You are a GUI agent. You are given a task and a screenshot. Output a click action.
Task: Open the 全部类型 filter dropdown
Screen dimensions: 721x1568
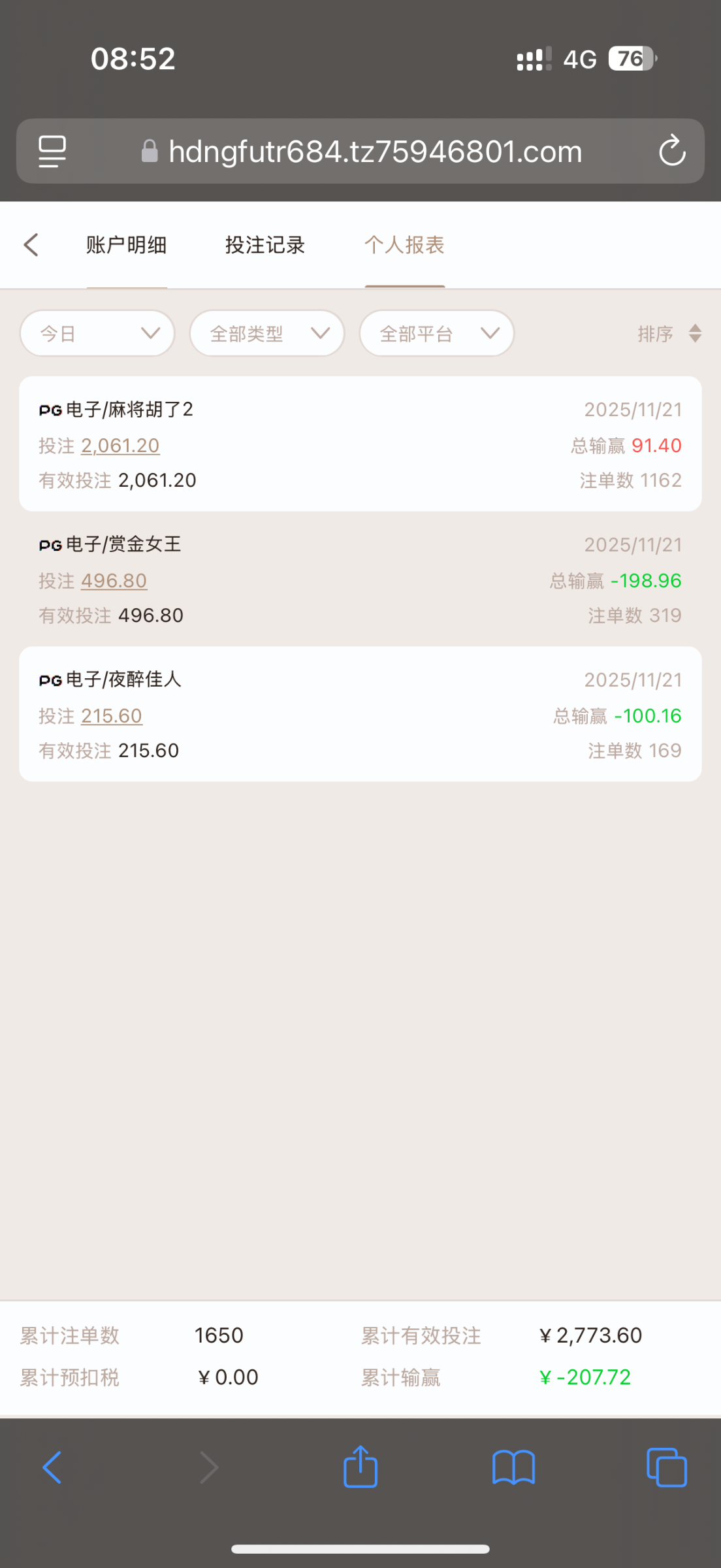pos(267,333)
